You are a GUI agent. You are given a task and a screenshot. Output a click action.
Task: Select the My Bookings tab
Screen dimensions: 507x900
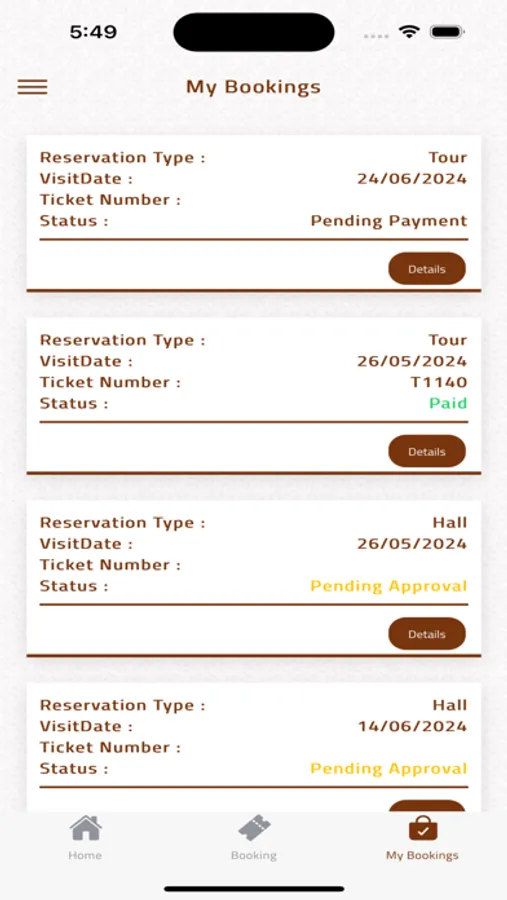click(422, 838)
